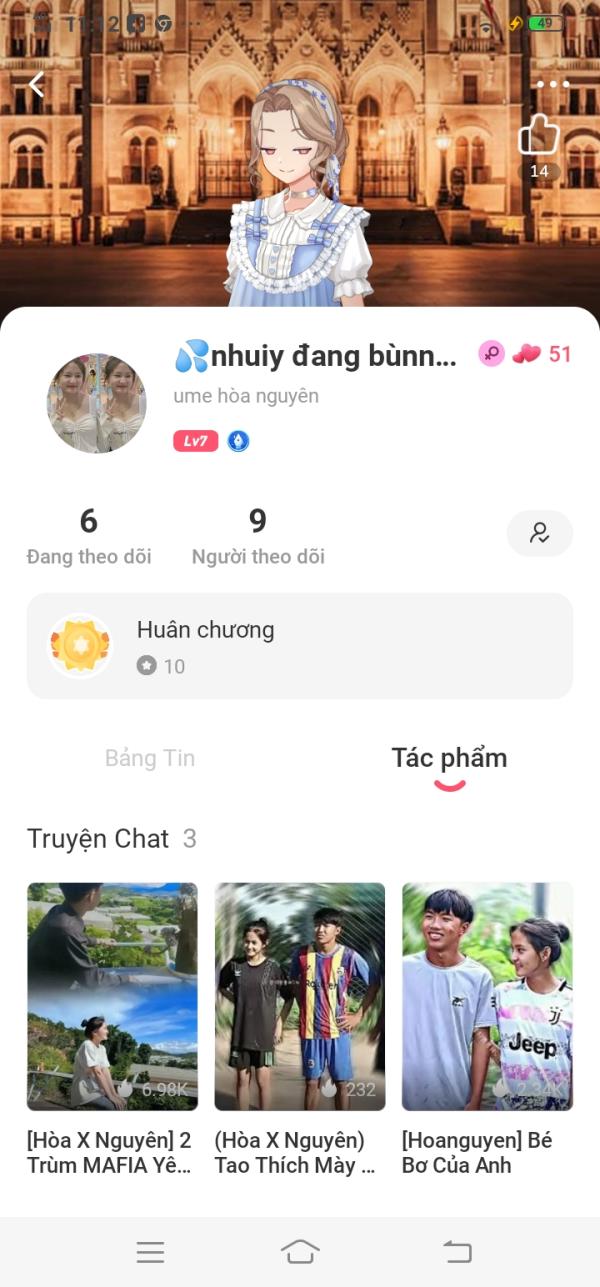Tap the follow status person icon button
Image resolution: width=600 pixels, height=1287 pixels.
pyautogui.click(x=540, y=533)
